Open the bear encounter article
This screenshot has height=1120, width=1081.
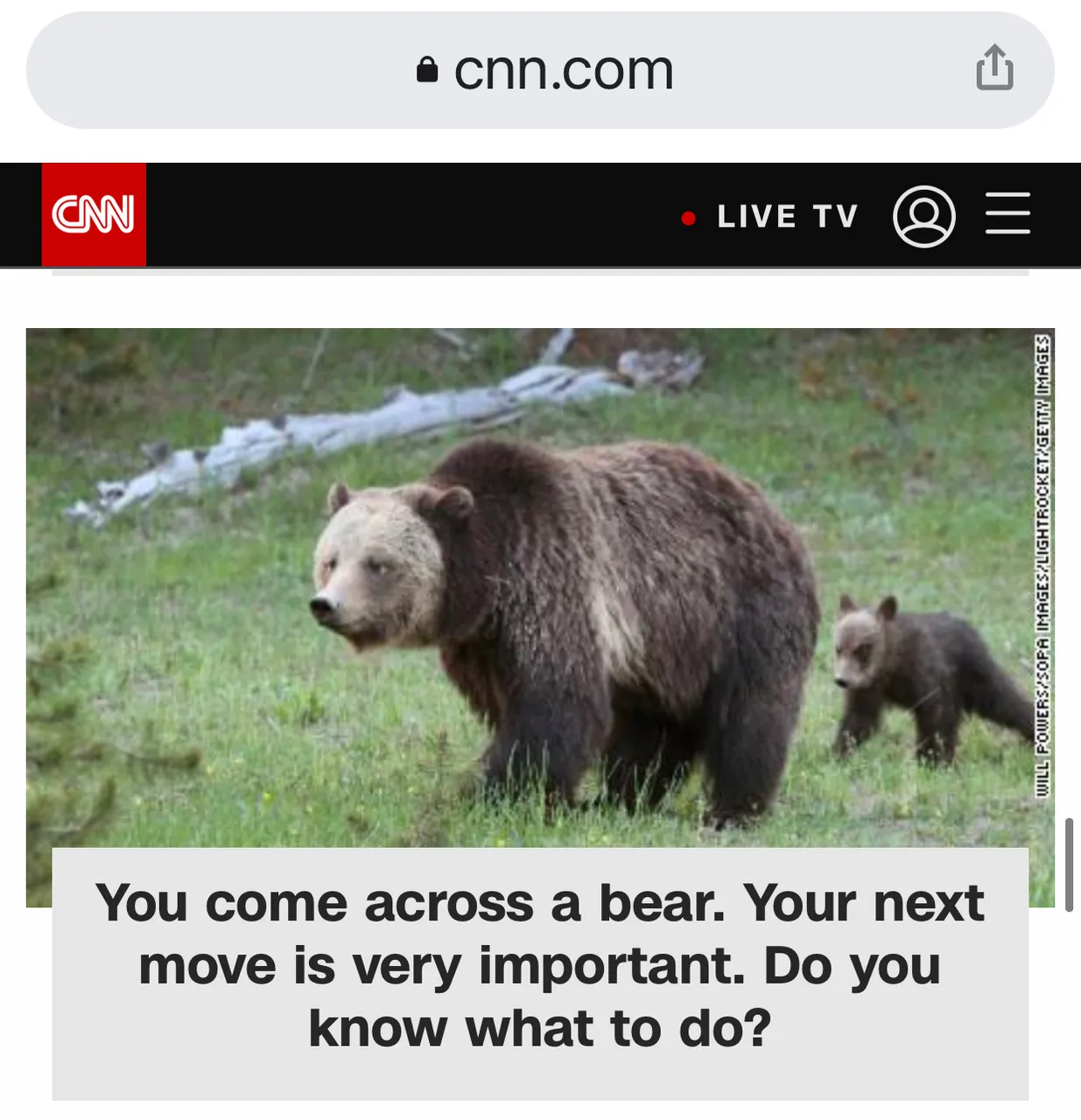[x=539, y=965]
